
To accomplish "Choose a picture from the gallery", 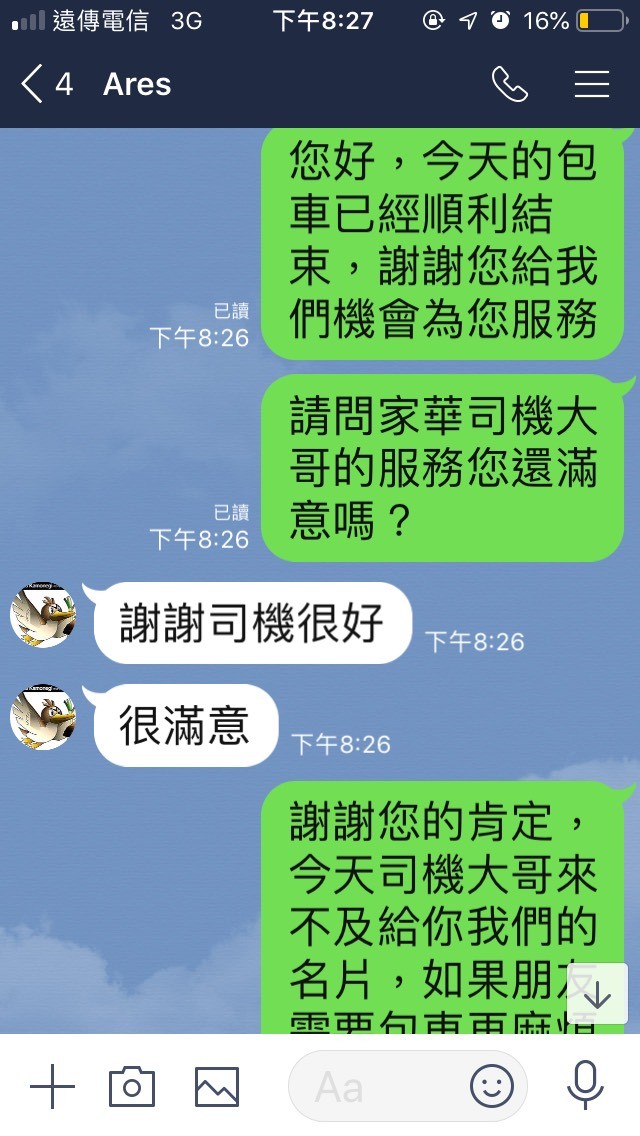I will [x=216, y=1086].
